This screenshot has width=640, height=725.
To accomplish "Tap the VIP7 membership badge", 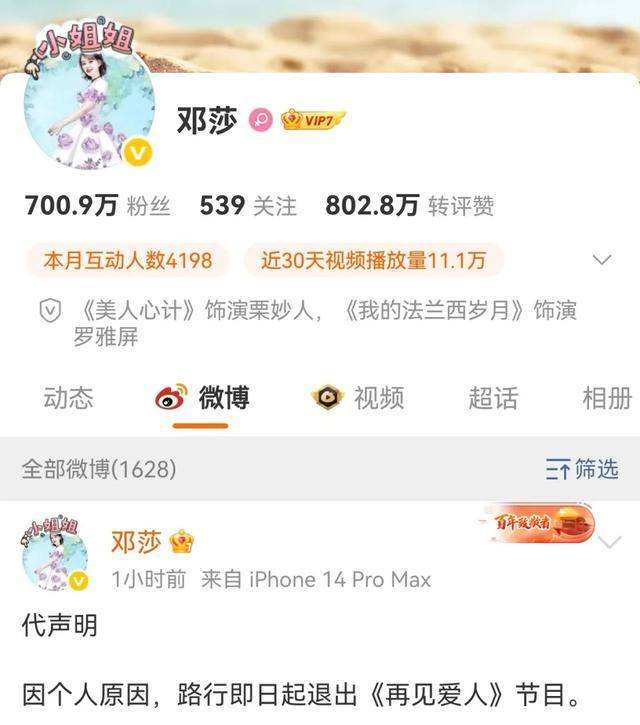I will point(312,120).
